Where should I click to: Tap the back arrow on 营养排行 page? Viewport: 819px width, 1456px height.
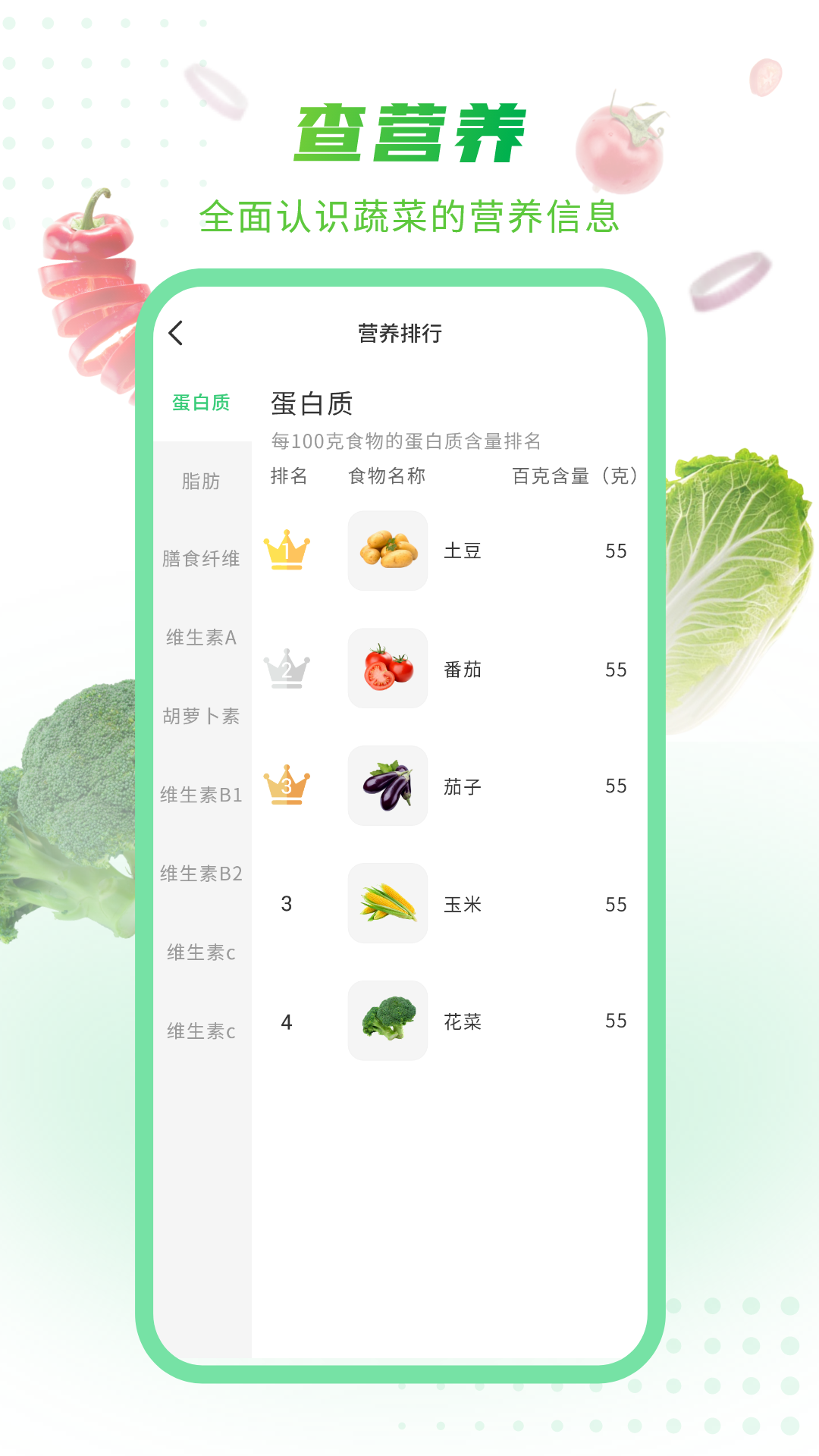click(x=176, y=333)
